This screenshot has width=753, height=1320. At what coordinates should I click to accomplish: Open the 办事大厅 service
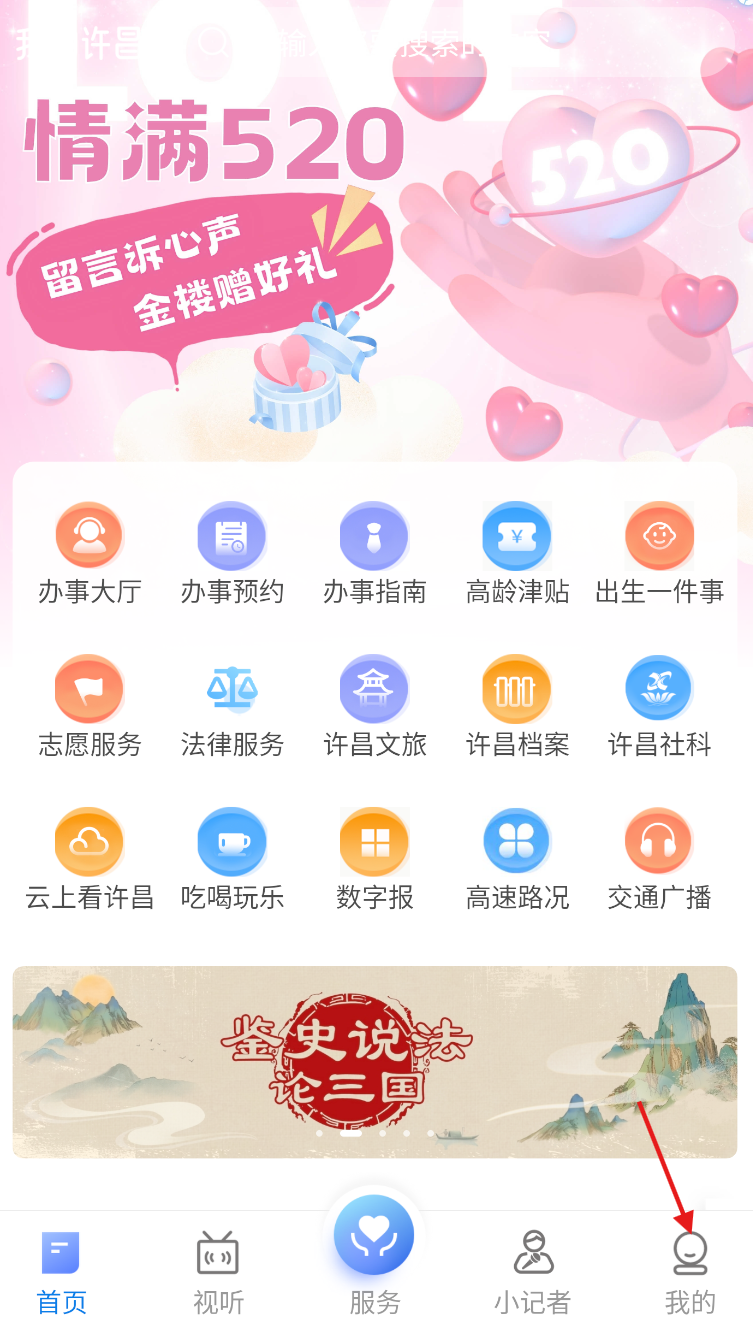(89, 554)
